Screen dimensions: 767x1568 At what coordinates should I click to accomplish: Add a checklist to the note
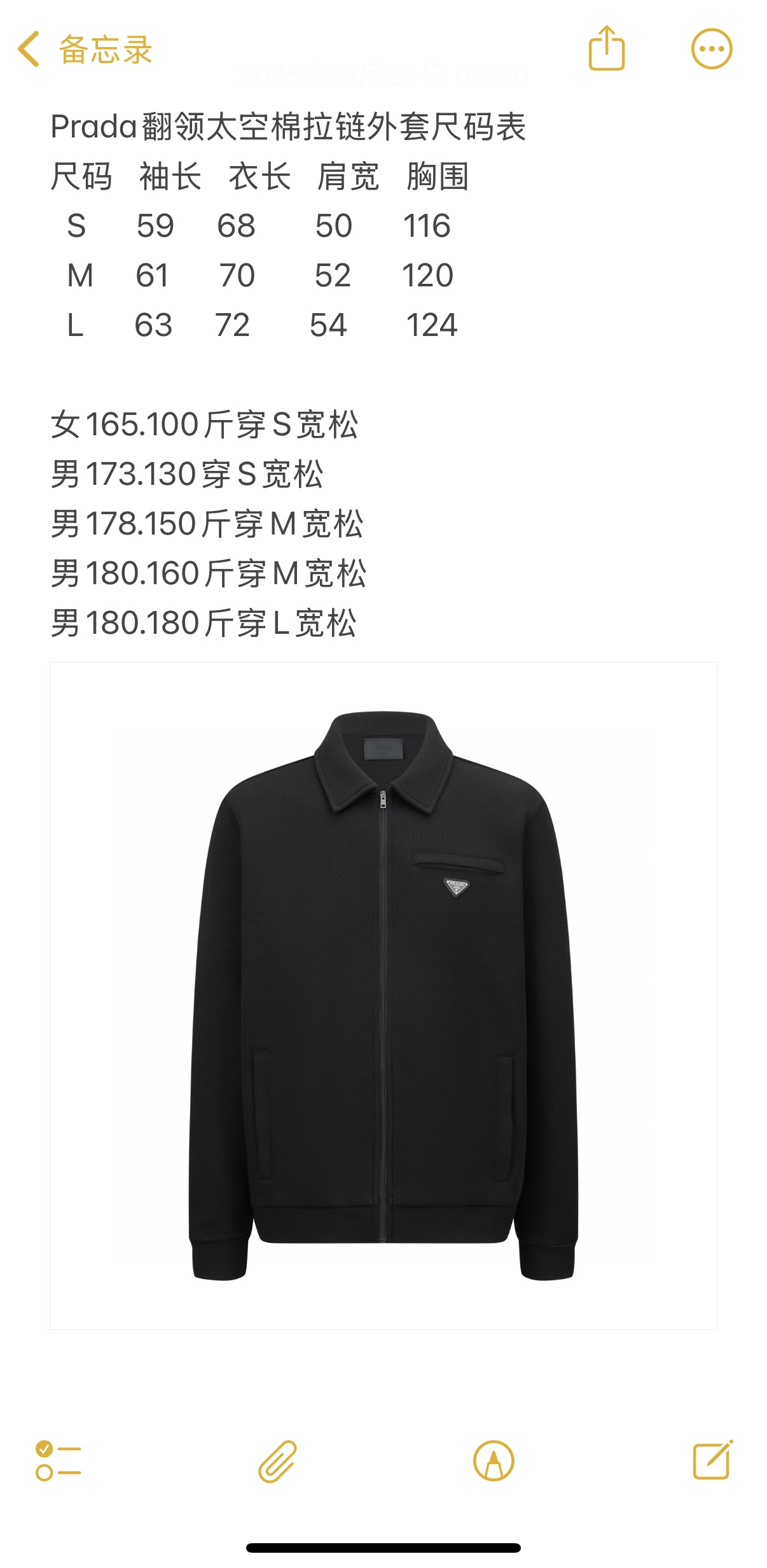59,1460
